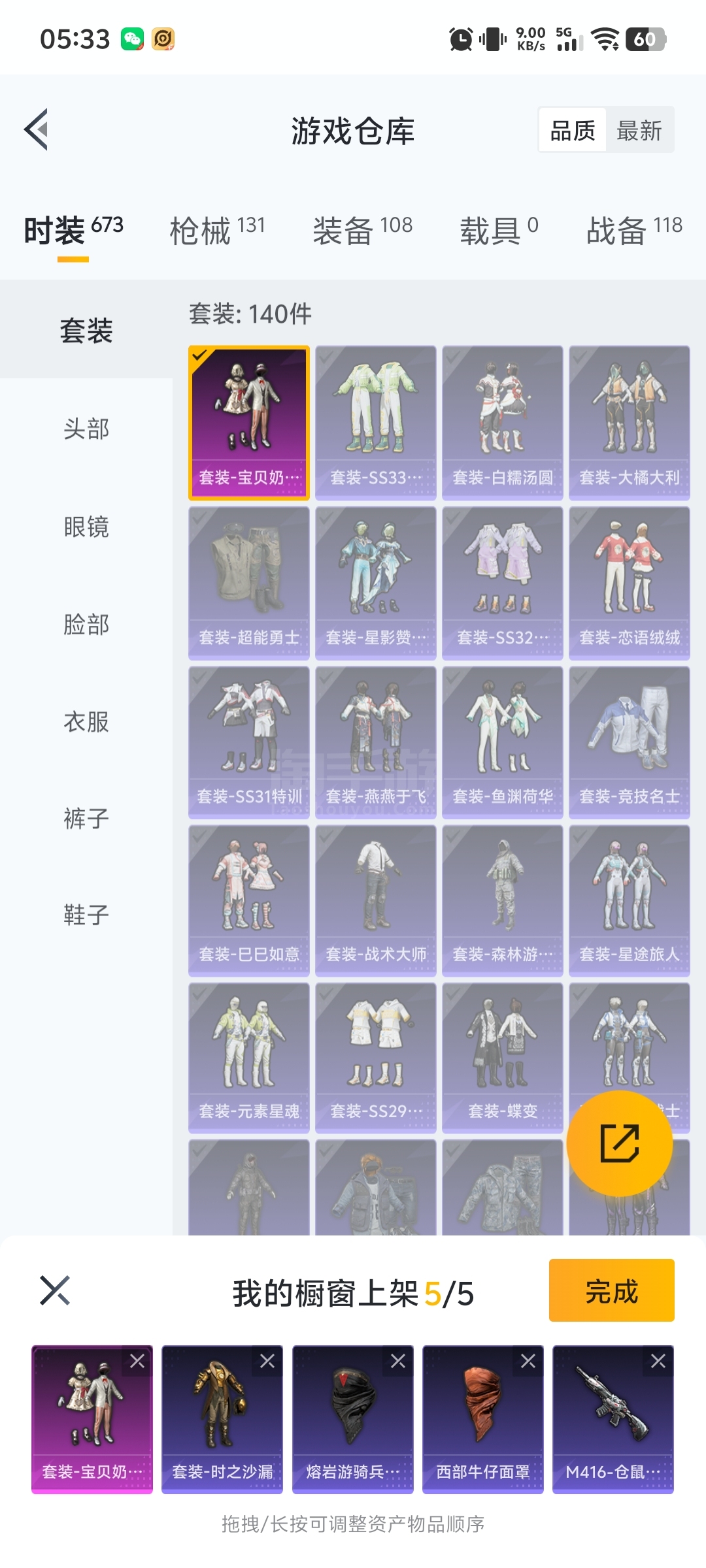This screenshot has height=1568, width=706.
Task: Choose the 衣服 category
Action: [86, 722]
